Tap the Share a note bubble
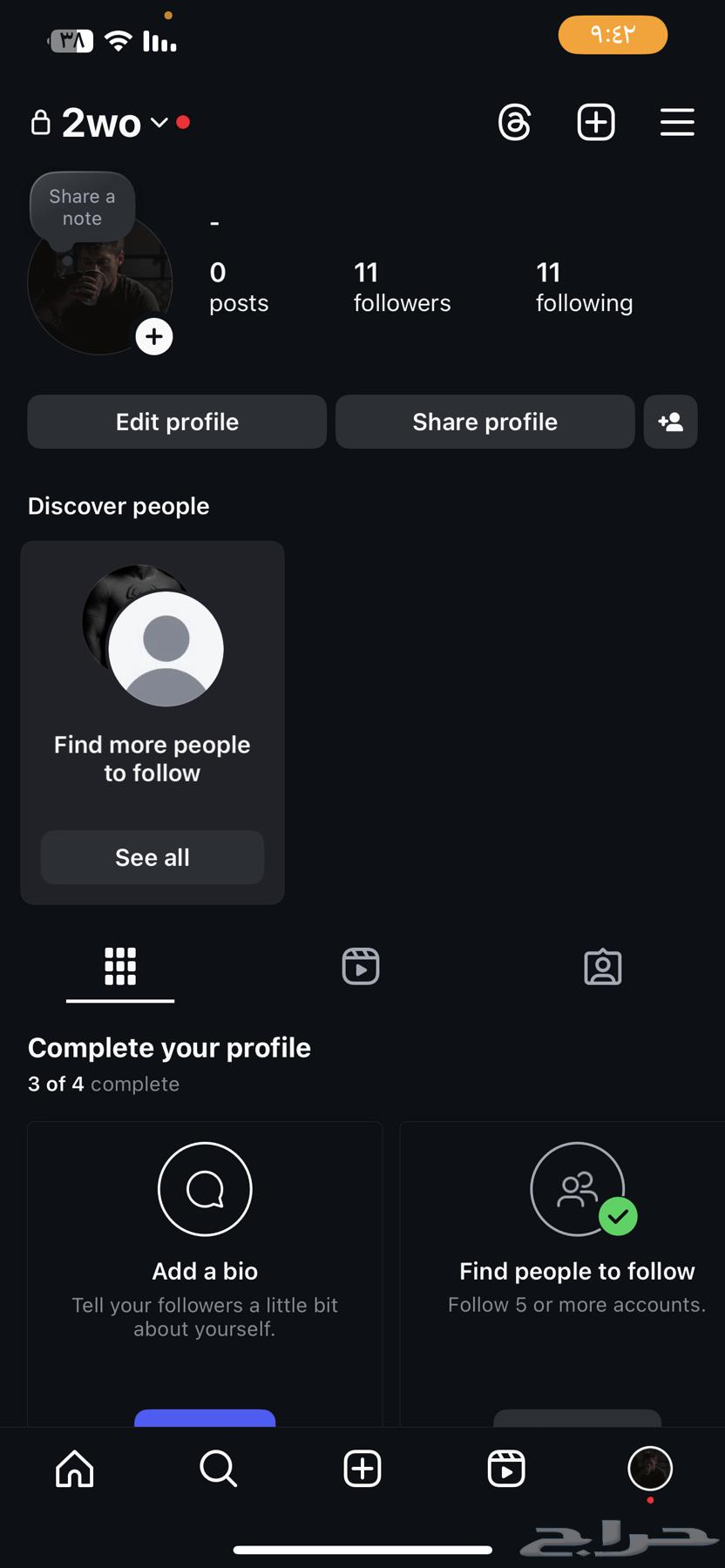 (x=82, y=207)
